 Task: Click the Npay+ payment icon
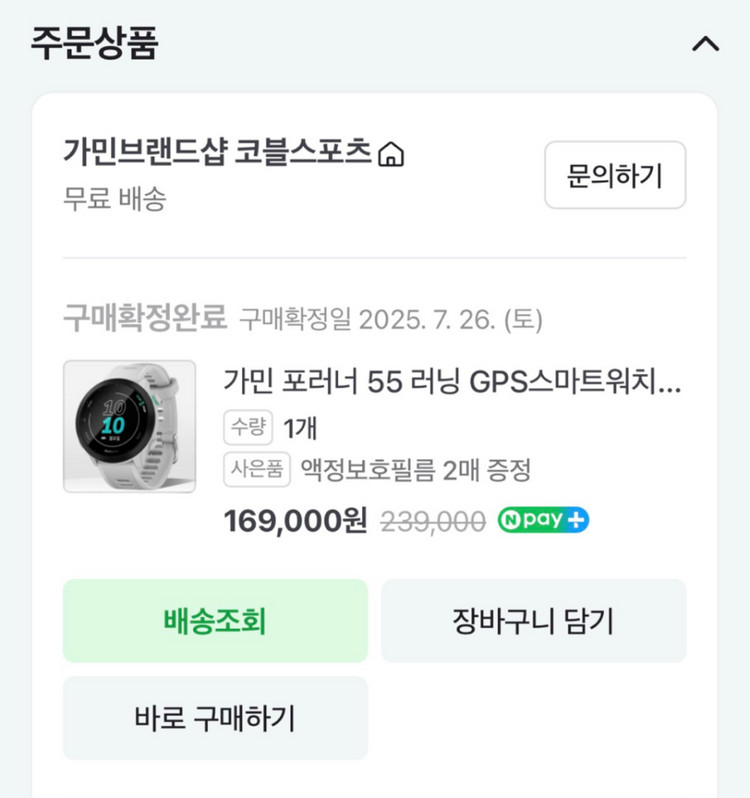pyautogui.click(x=543, y=519)
